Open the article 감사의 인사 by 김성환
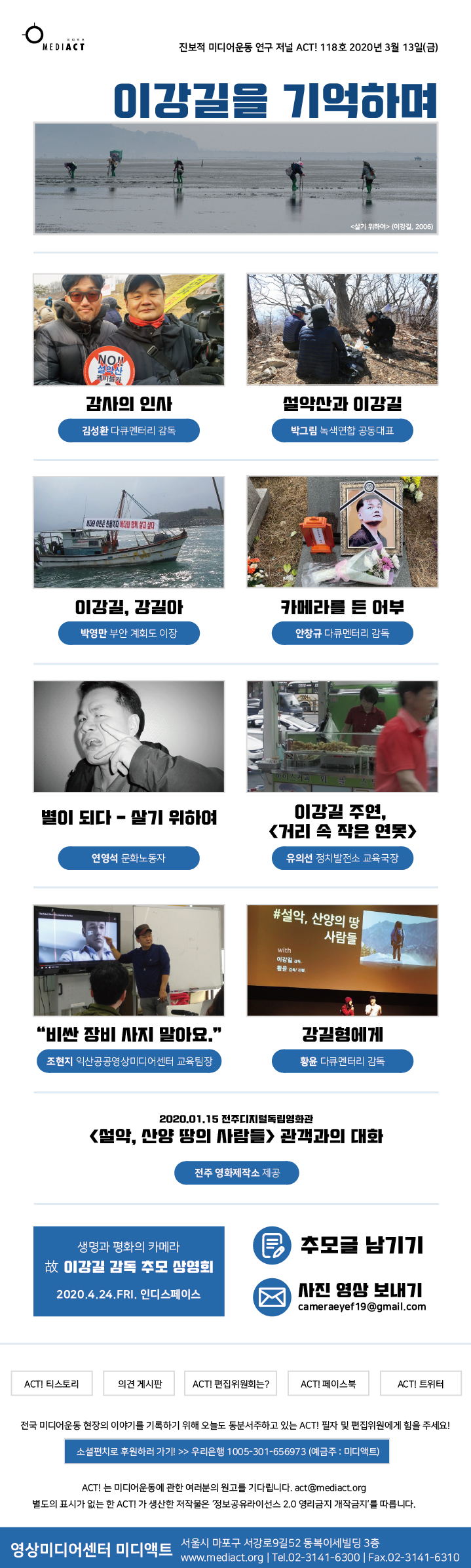471x1568 pixels. point(128,431)
